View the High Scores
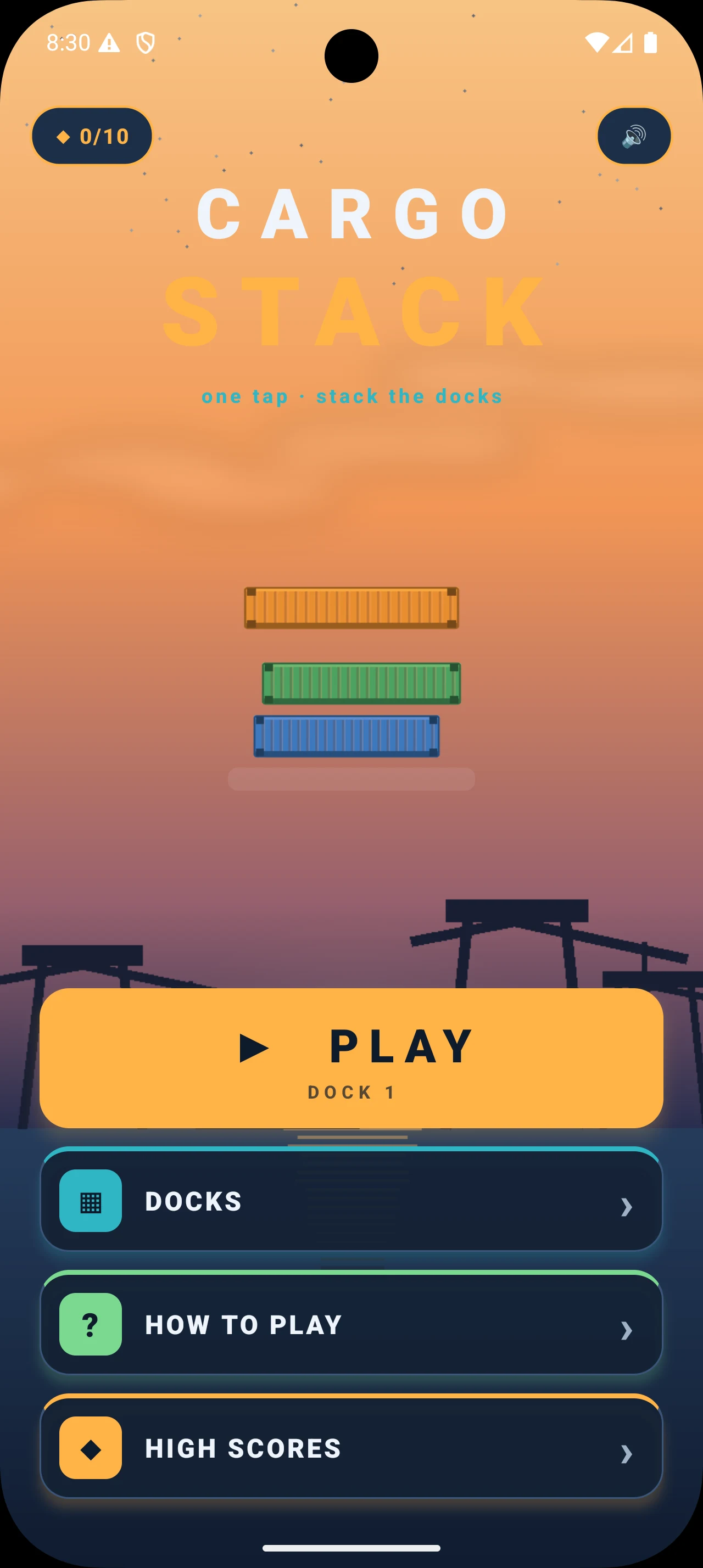Screen dimensions: 703x1568 pos(351,1446)
